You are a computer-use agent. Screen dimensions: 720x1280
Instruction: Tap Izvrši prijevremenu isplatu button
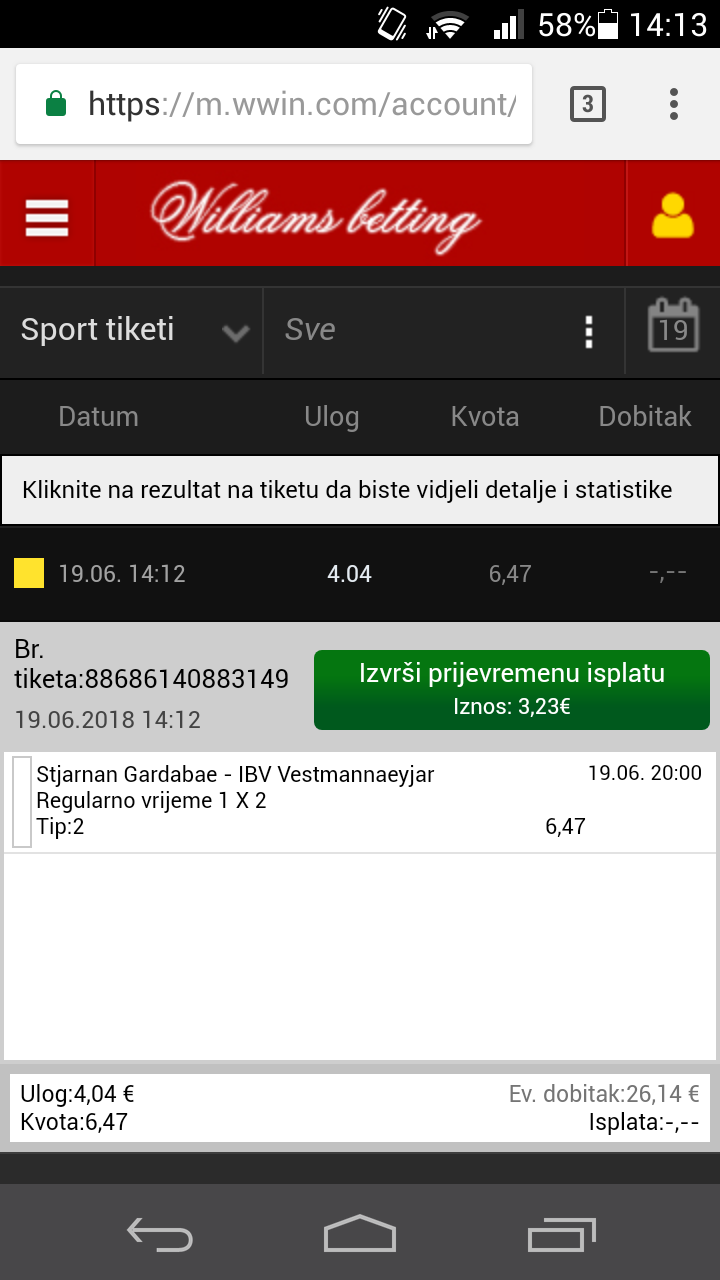point(512,689)
